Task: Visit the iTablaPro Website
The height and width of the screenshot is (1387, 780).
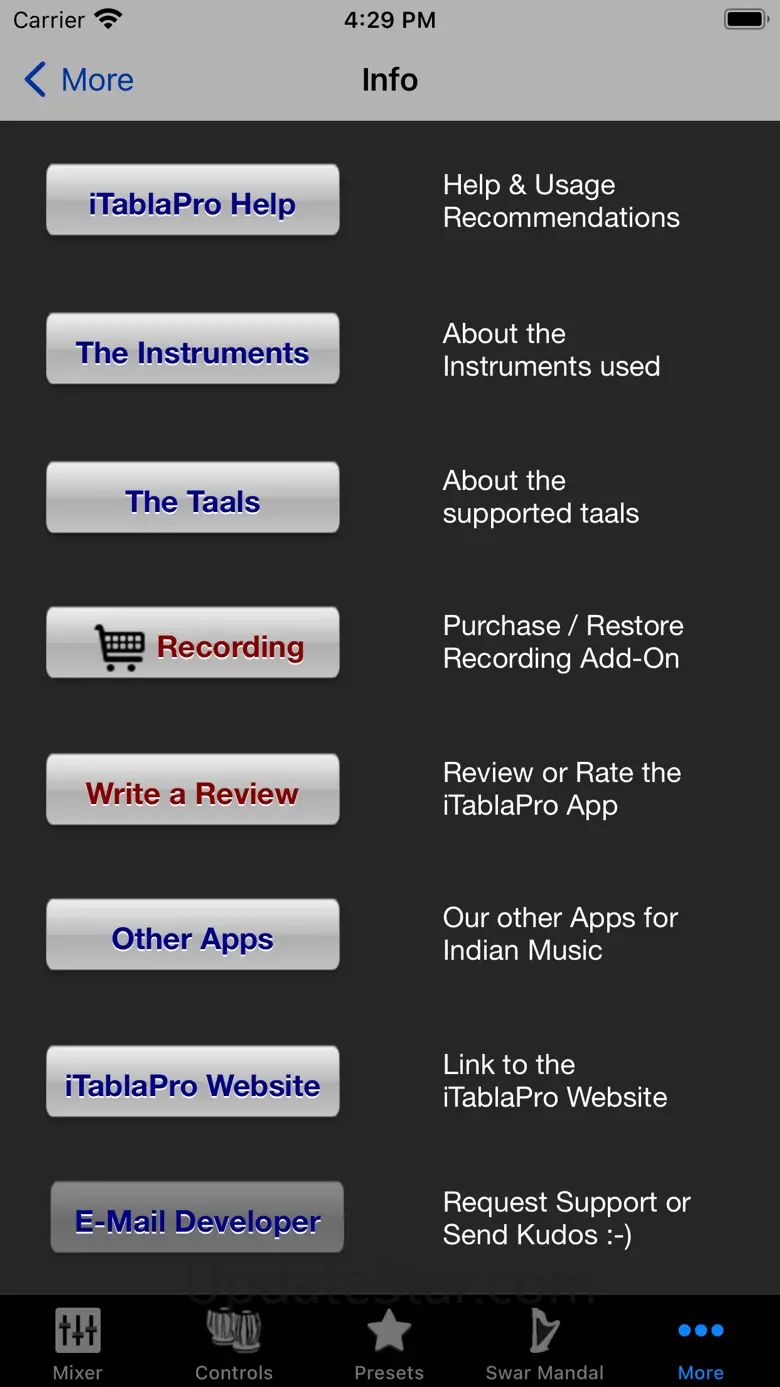Action: [193, 1082]
